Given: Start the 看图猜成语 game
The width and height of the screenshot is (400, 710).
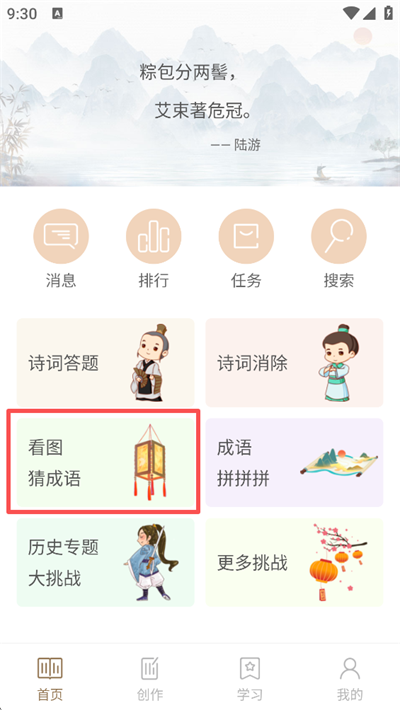Looking at the screenshot, I should [106, 462].
